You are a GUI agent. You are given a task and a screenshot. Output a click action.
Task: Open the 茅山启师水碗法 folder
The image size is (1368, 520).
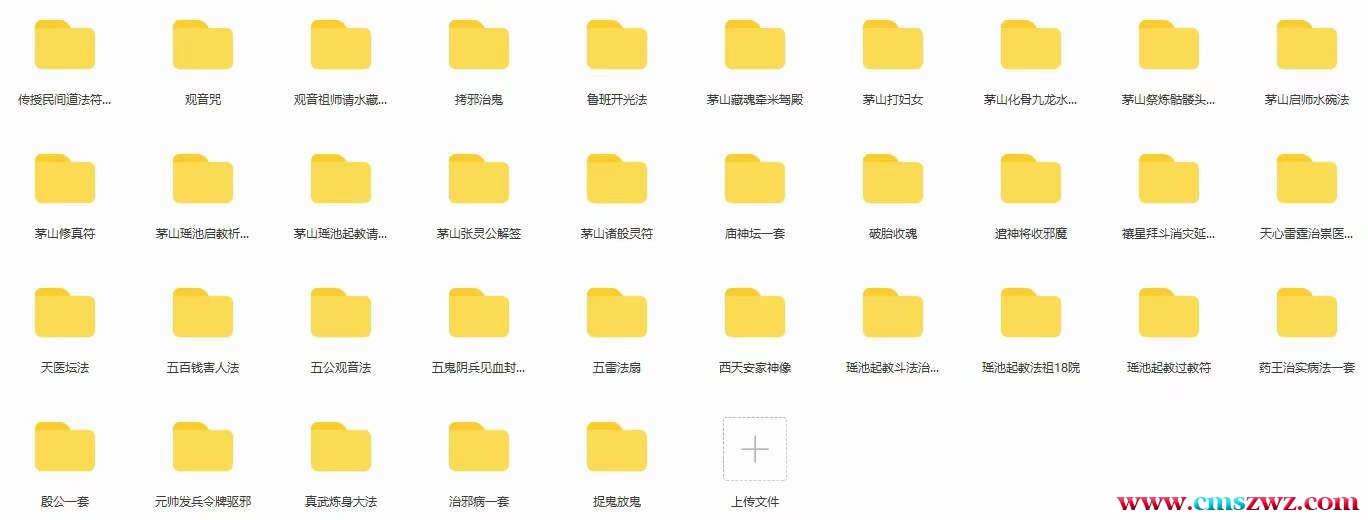tap(1307, 46)
